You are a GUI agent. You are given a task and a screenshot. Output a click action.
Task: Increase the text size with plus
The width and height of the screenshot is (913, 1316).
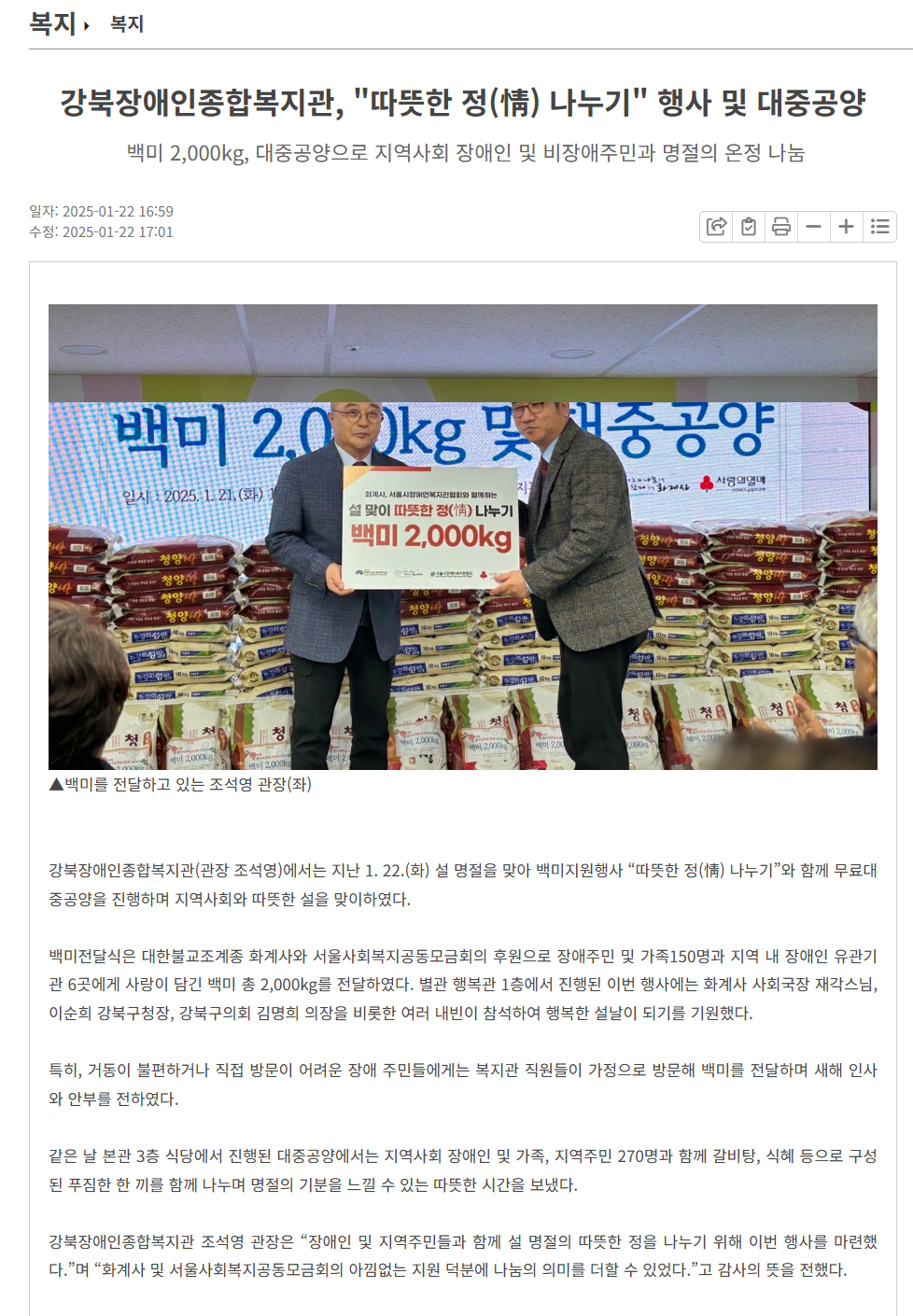pos(846,227)
